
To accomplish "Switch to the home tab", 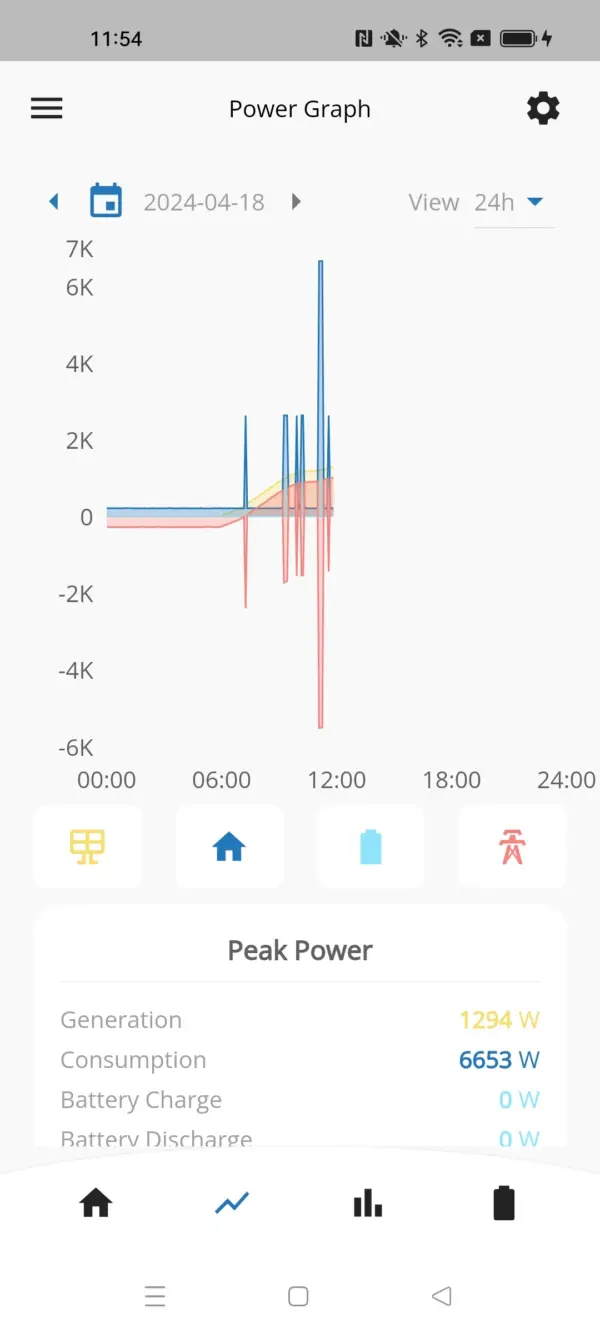I will coord(96,1203).
